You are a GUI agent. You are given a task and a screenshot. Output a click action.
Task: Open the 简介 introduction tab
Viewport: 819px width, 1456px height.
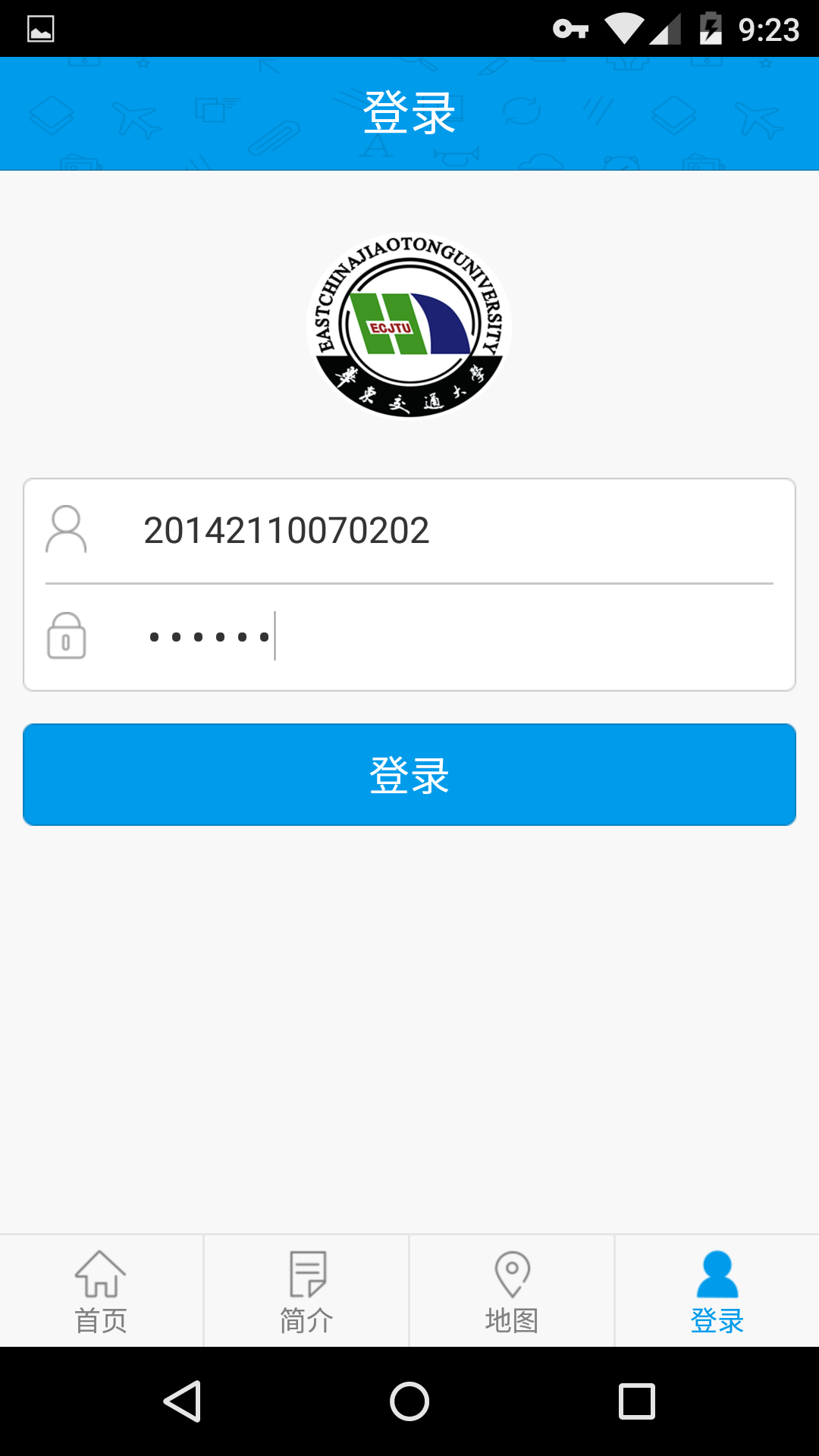[306, 1292]
